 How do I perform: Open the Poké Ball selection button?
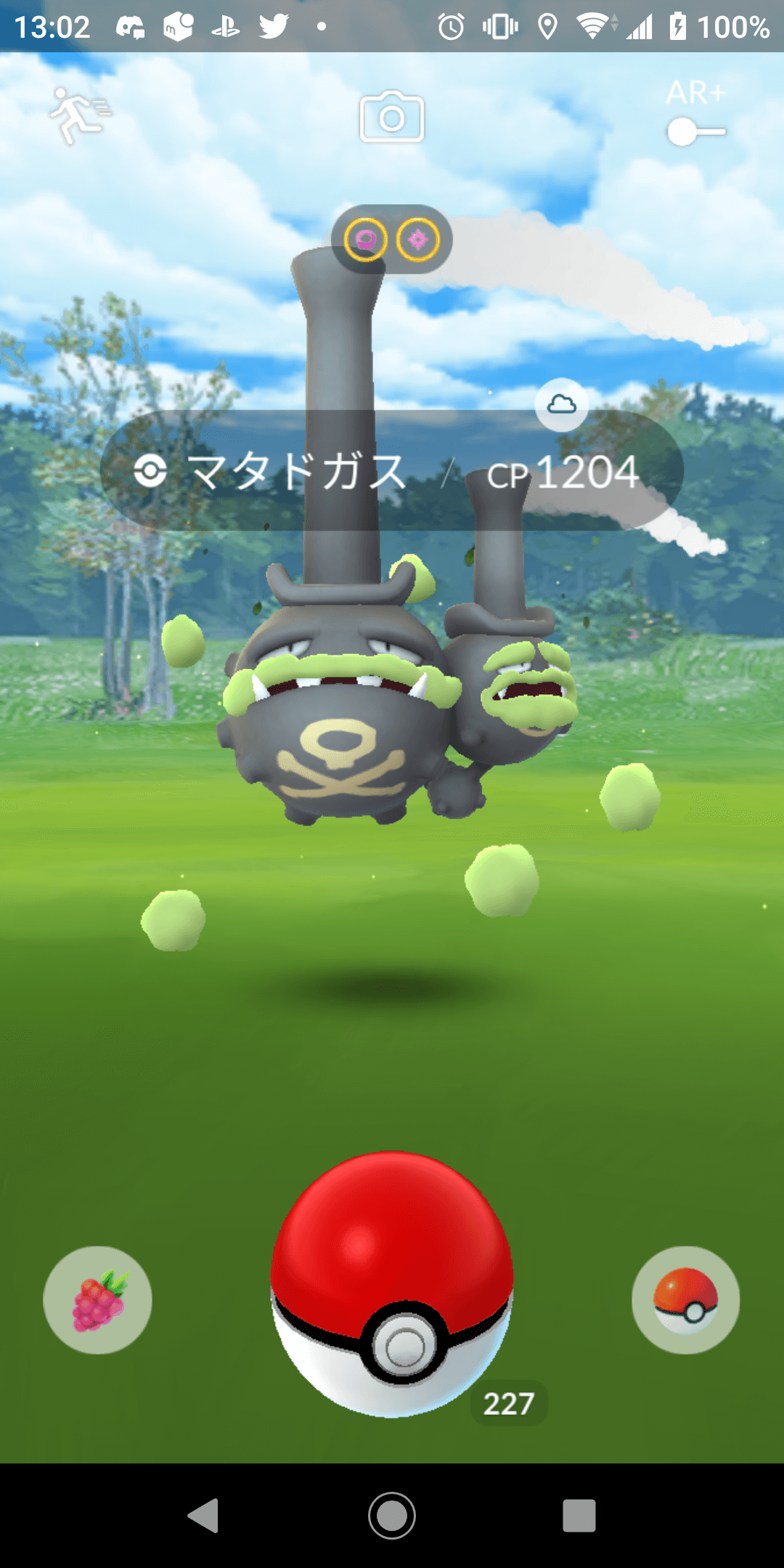pos(685,1300)
